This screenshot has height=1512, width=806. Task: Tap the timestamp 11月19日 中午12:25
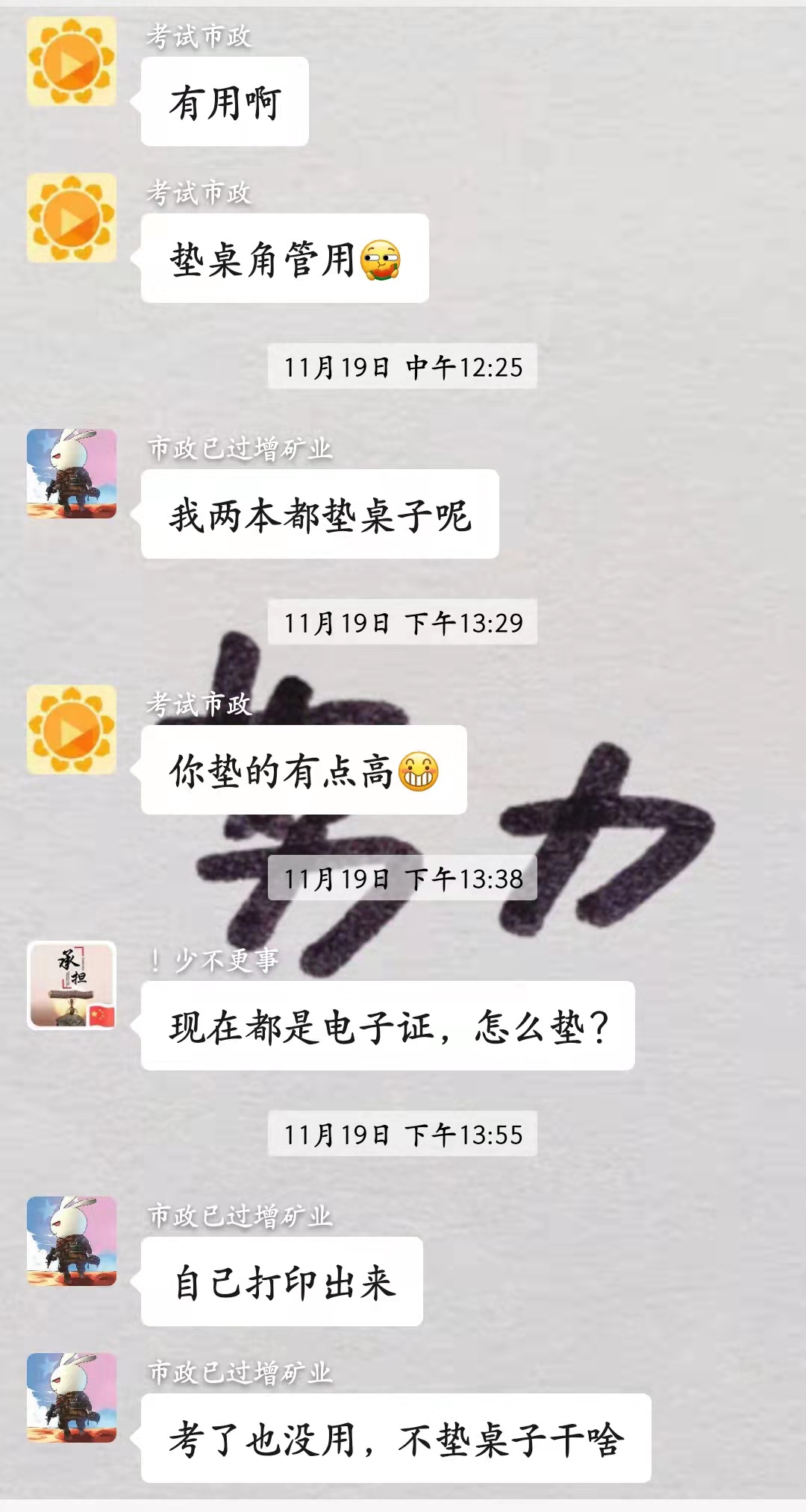pos(403,366)
